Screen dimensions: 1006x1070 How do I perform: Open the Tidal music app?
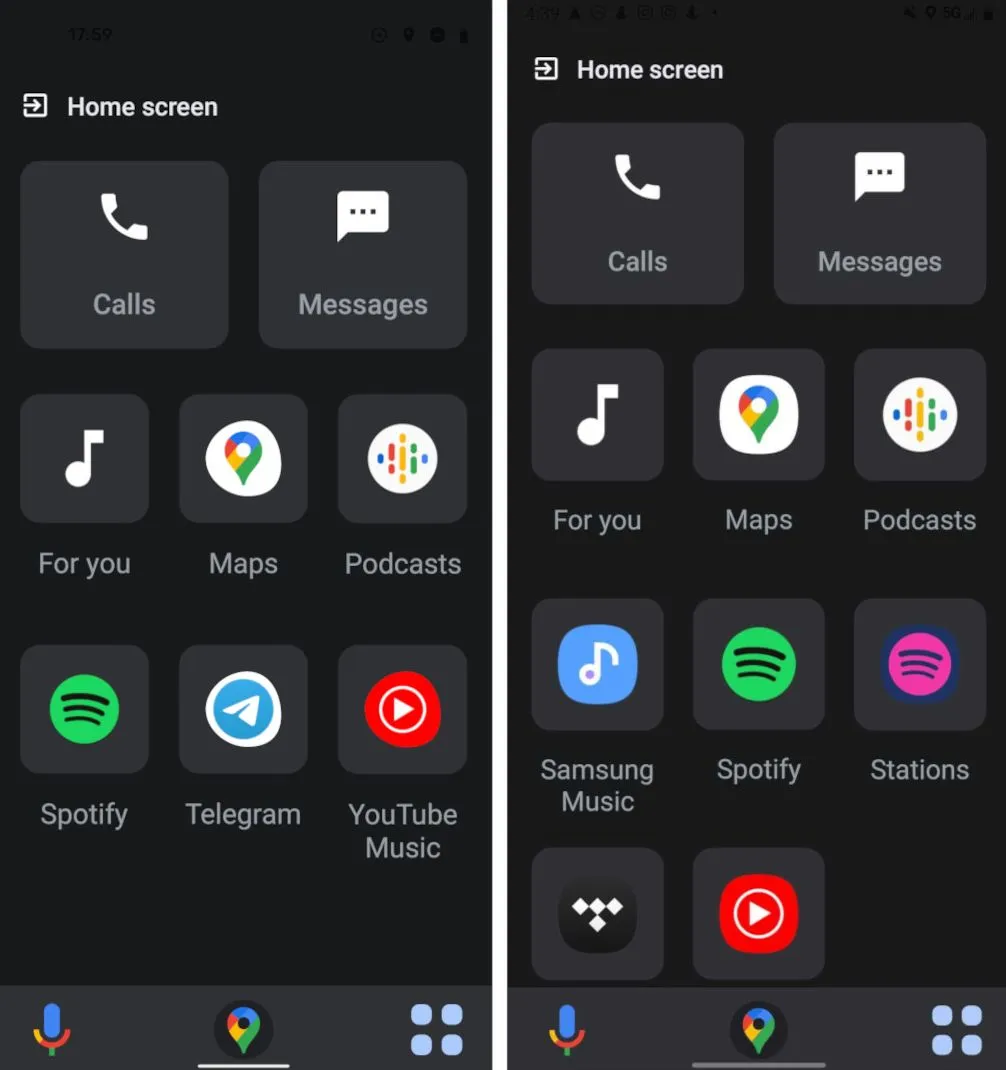click(x=597, y=912)
